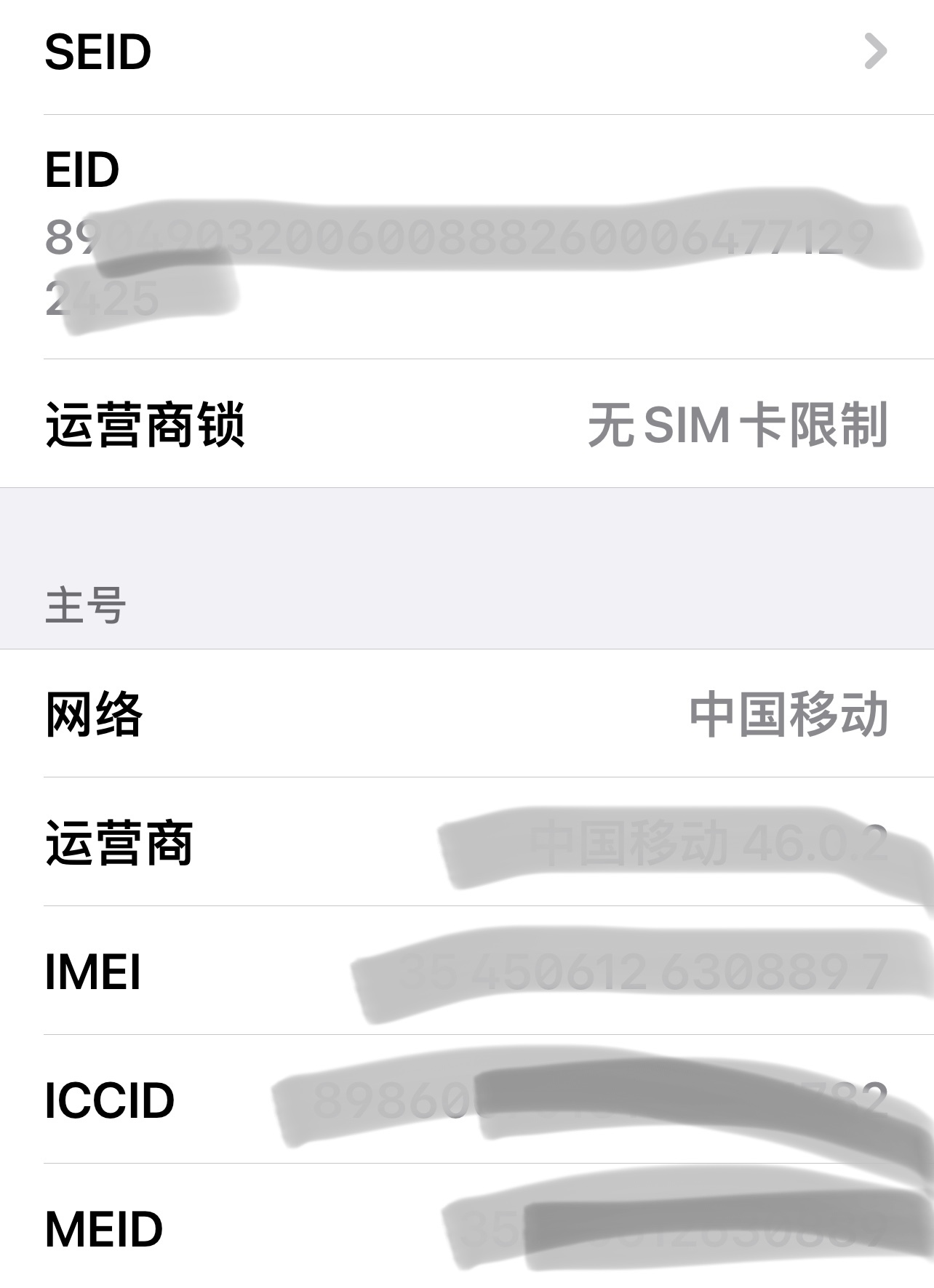Open the SEID row
Screen dimensions: 934x1288
tap(466, 52)
